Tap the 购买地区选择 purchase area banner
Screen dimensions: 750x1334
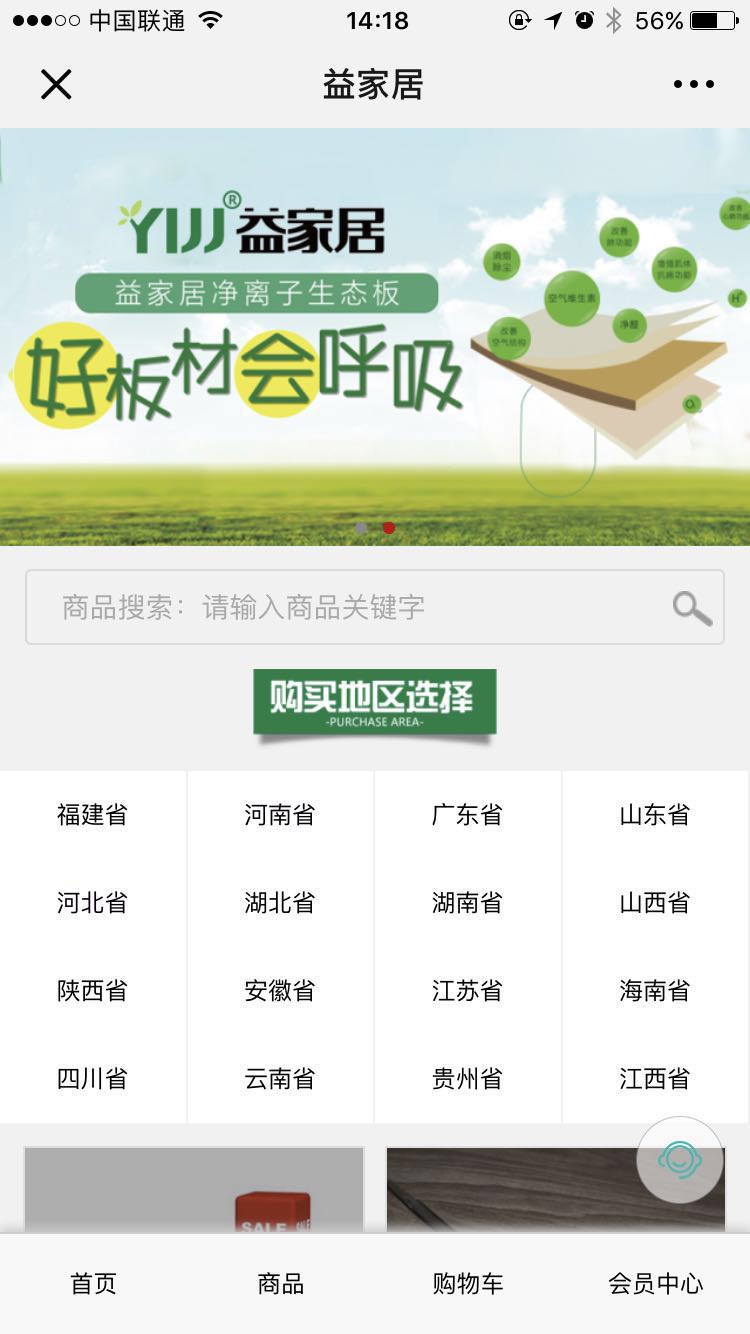375,701
